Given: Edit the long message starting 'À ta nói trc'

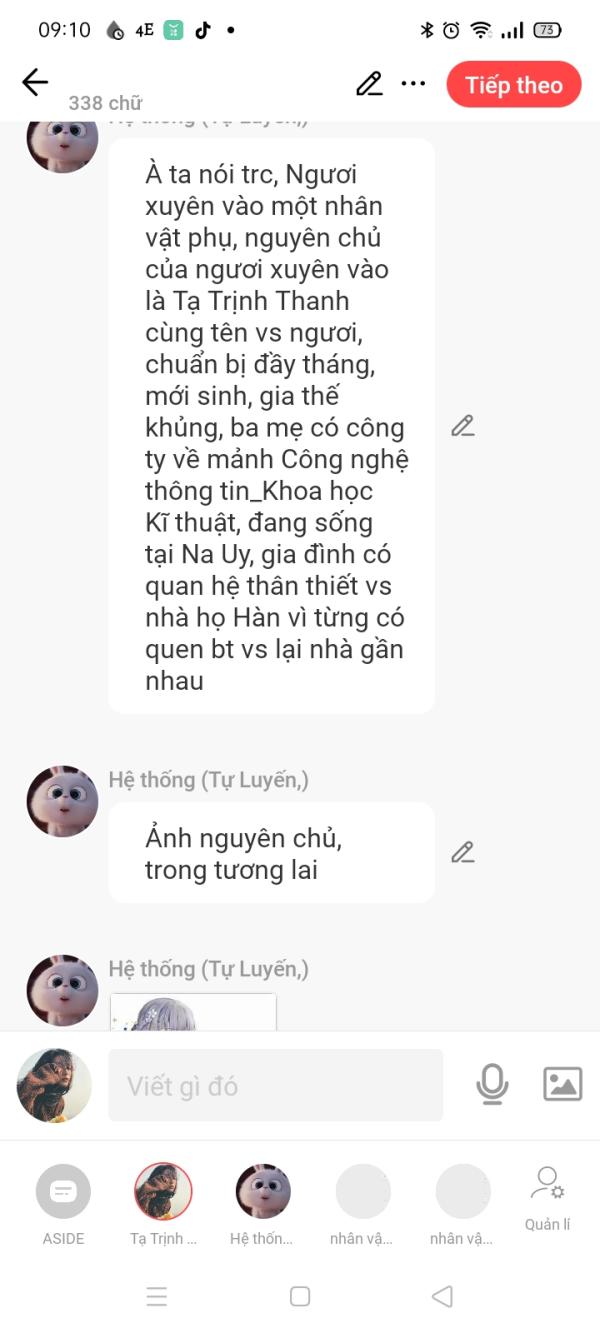Looking at the screenshot, I should [462, 426].
